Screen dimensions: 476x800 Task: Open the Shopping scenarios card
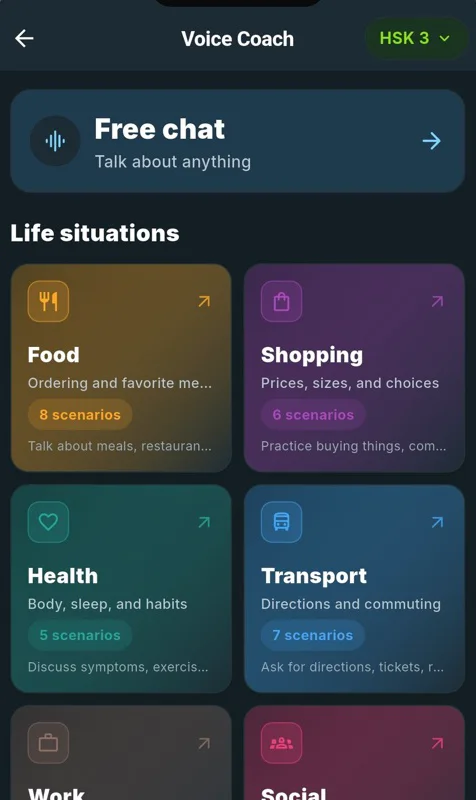354,368
